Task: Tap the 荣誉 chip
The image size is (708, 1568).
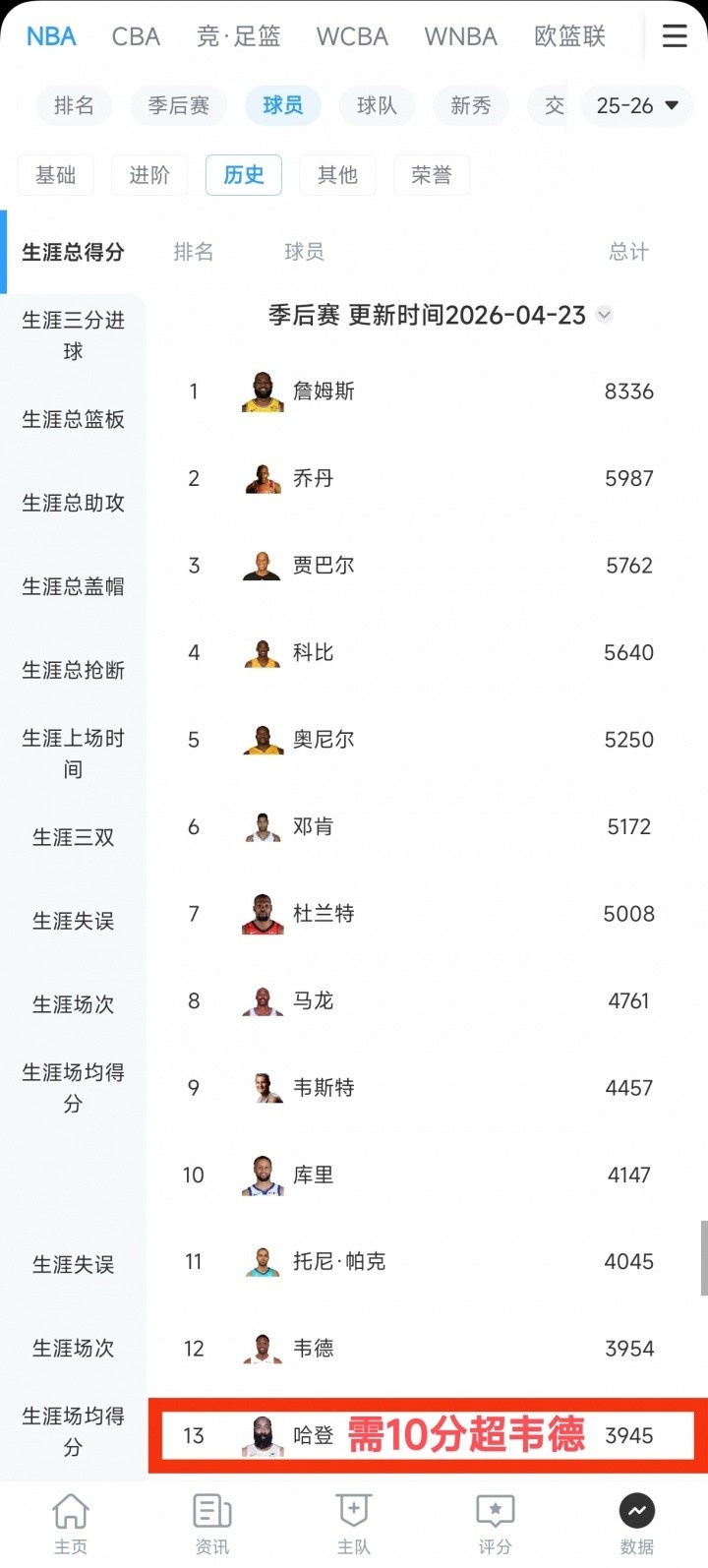Action: pos(431,175)
